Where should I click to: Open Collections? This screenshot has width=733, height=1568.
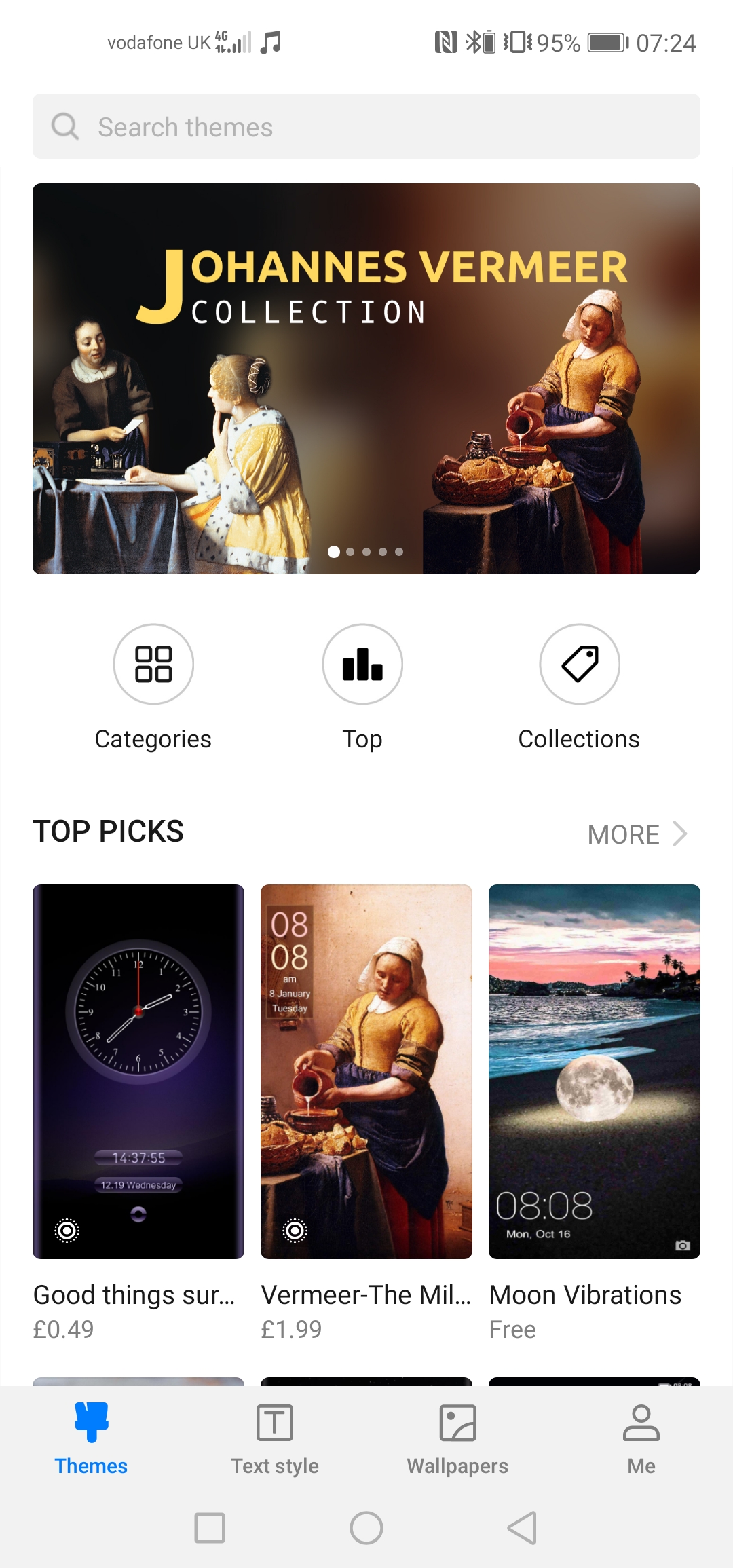579,687
